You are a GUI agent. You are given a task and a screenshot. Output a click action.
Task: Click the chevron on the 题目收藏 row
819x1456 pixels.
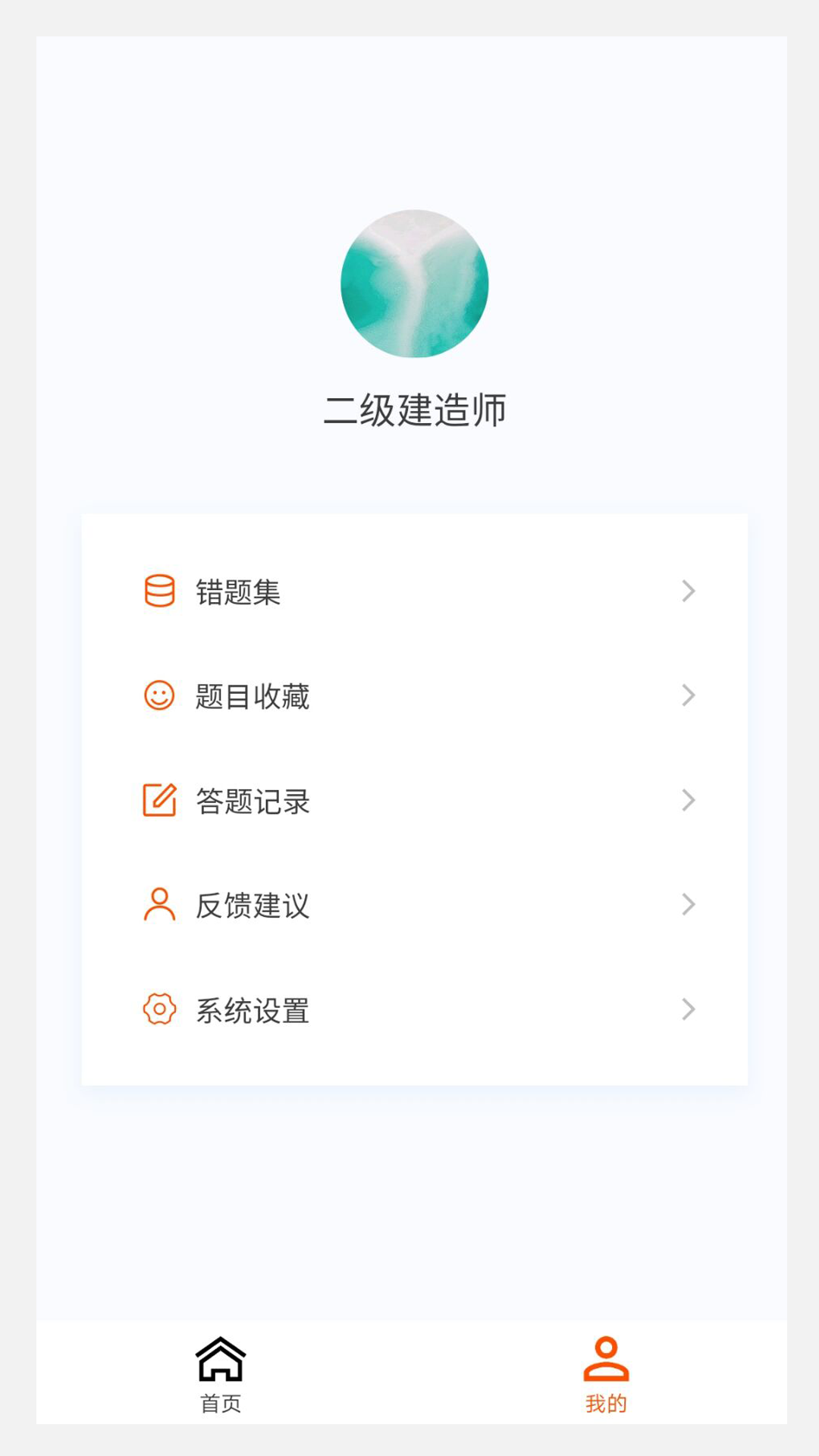click(688, 695)
